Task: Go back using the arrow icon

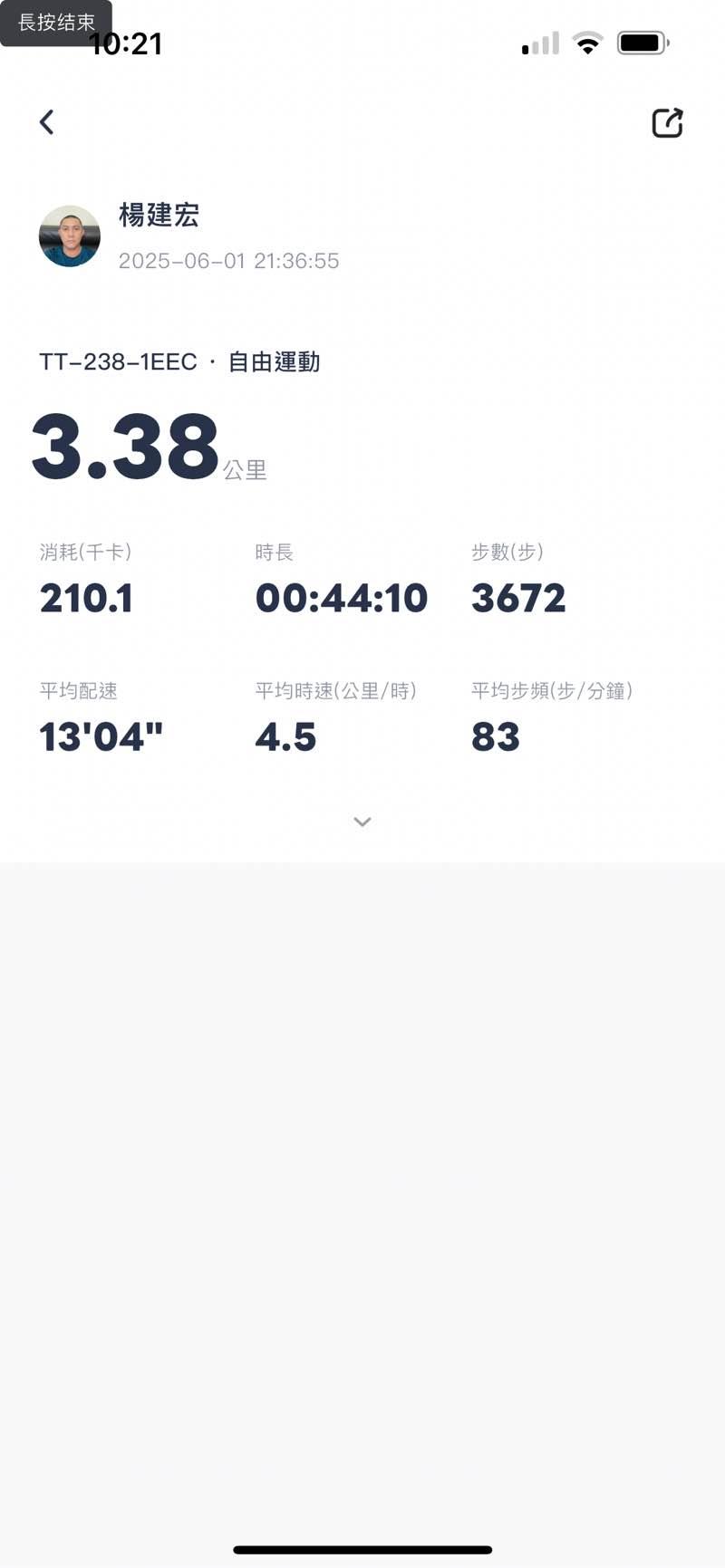Action: click(47, 122)
